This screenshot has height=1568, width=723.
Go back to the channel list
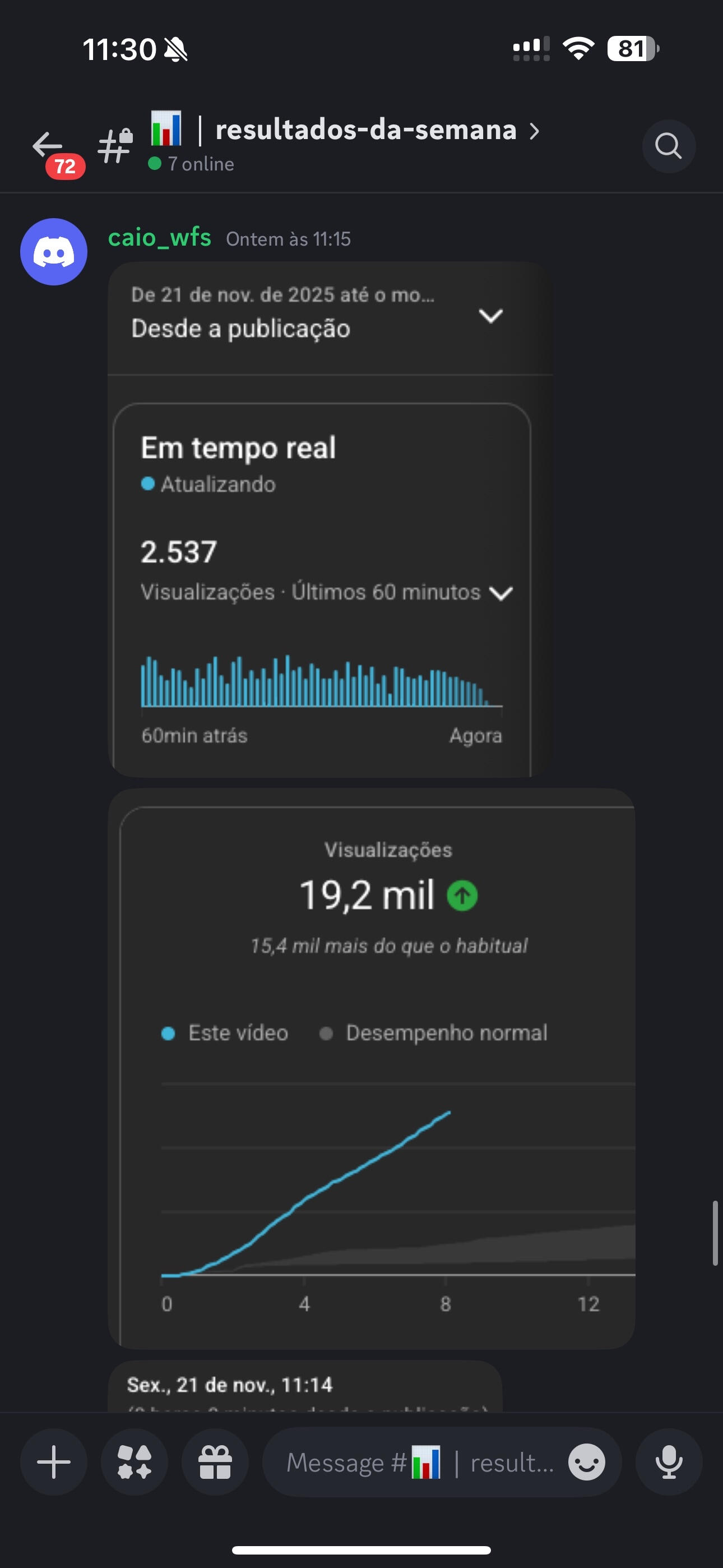coord(48,146)
